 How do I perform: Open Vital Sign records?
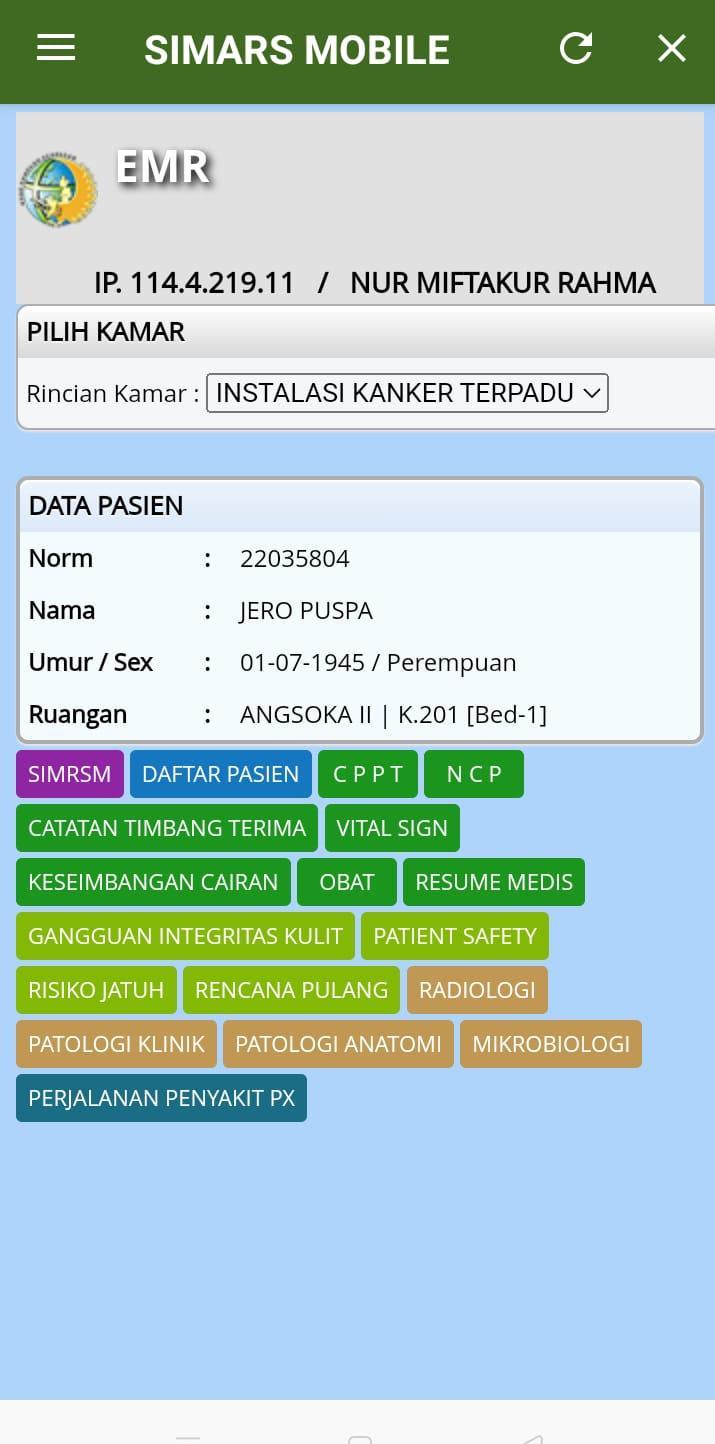[392, 828]
